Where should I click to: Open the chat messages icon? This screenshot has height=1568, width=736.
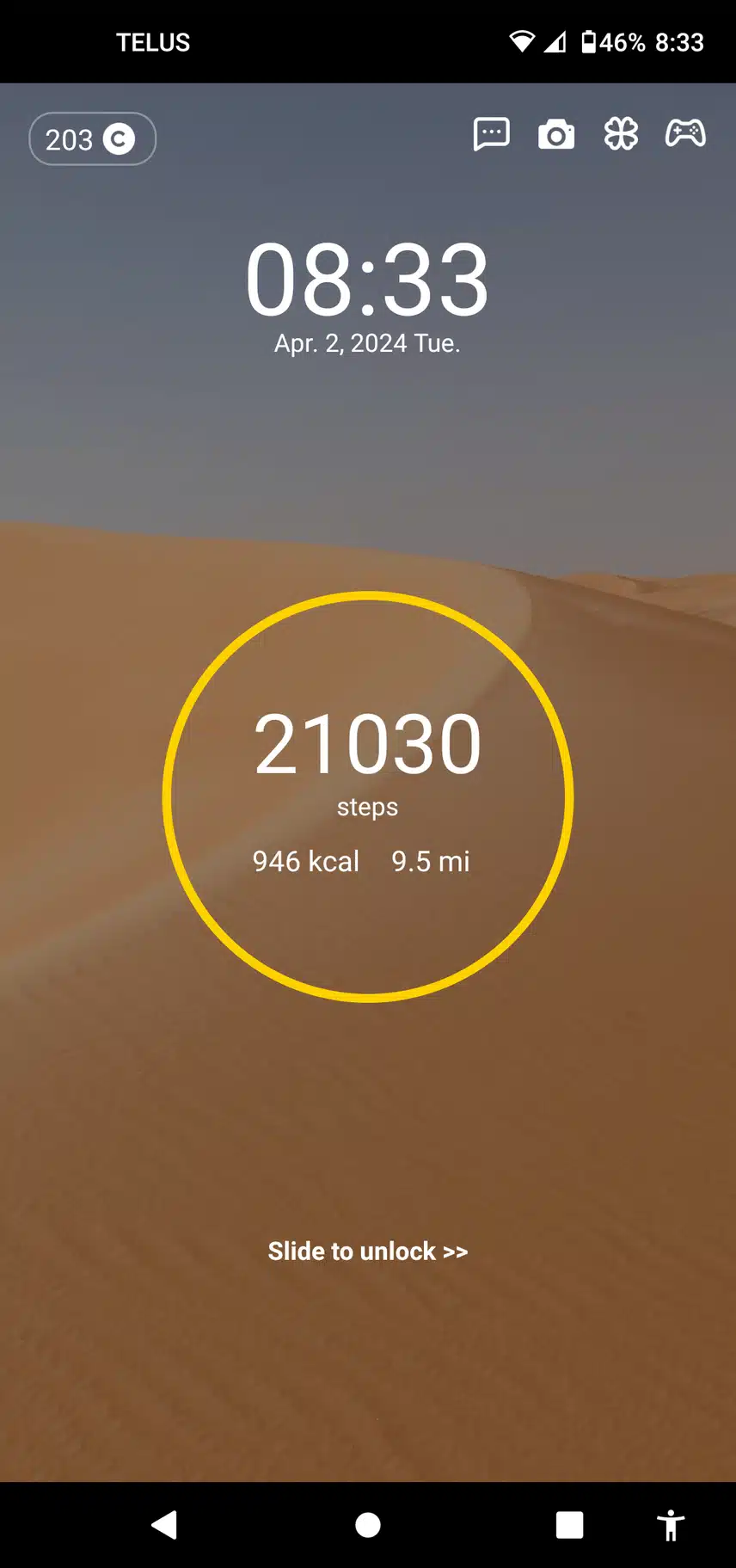[x=493, y=134]
